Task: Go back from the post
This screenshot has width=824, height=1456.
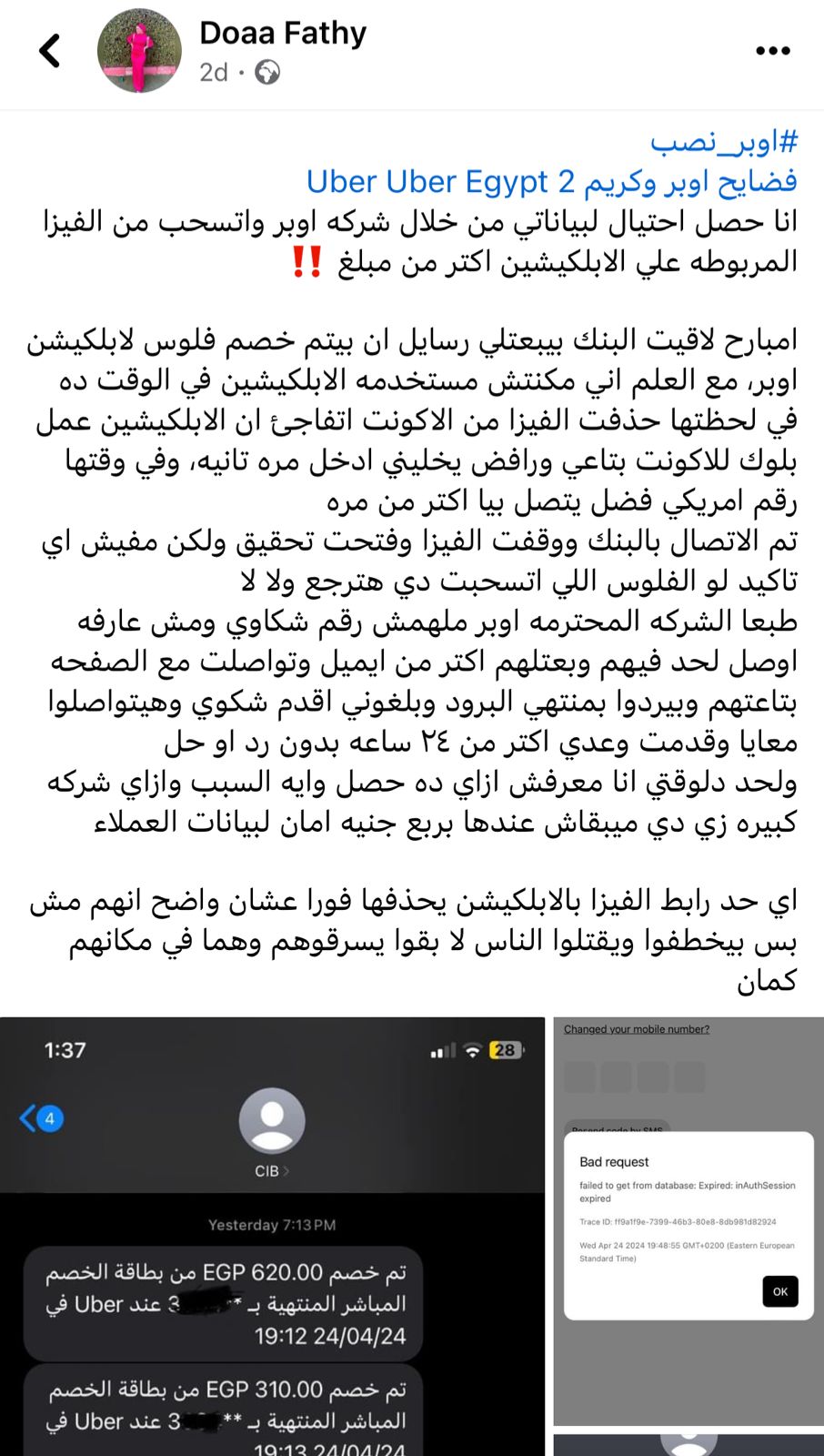Action: (x=50, y=51)
